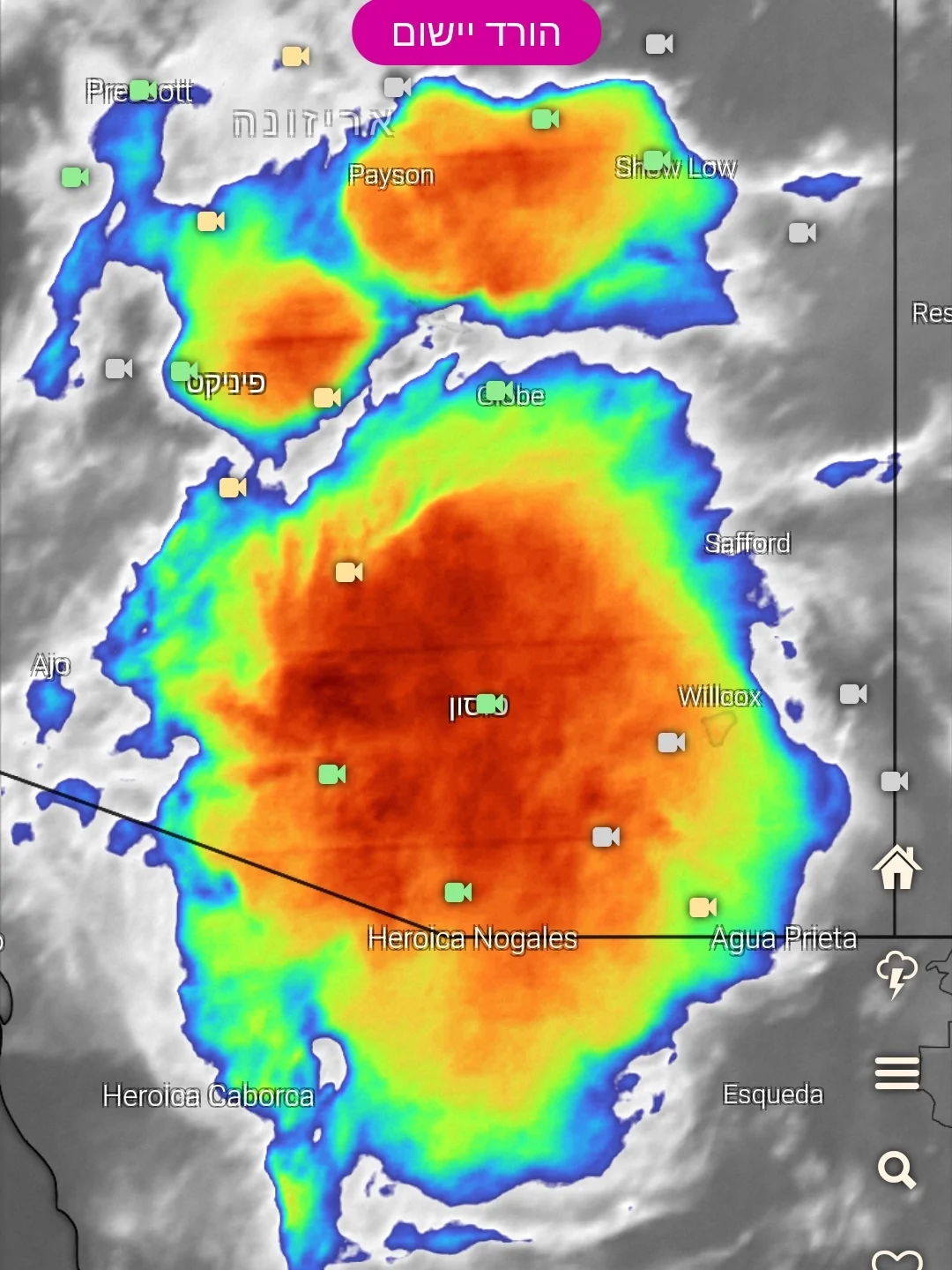Open the favorites heart icon
The width and height of the screenshot is (952, 1270).
[x=896, y=1259]
